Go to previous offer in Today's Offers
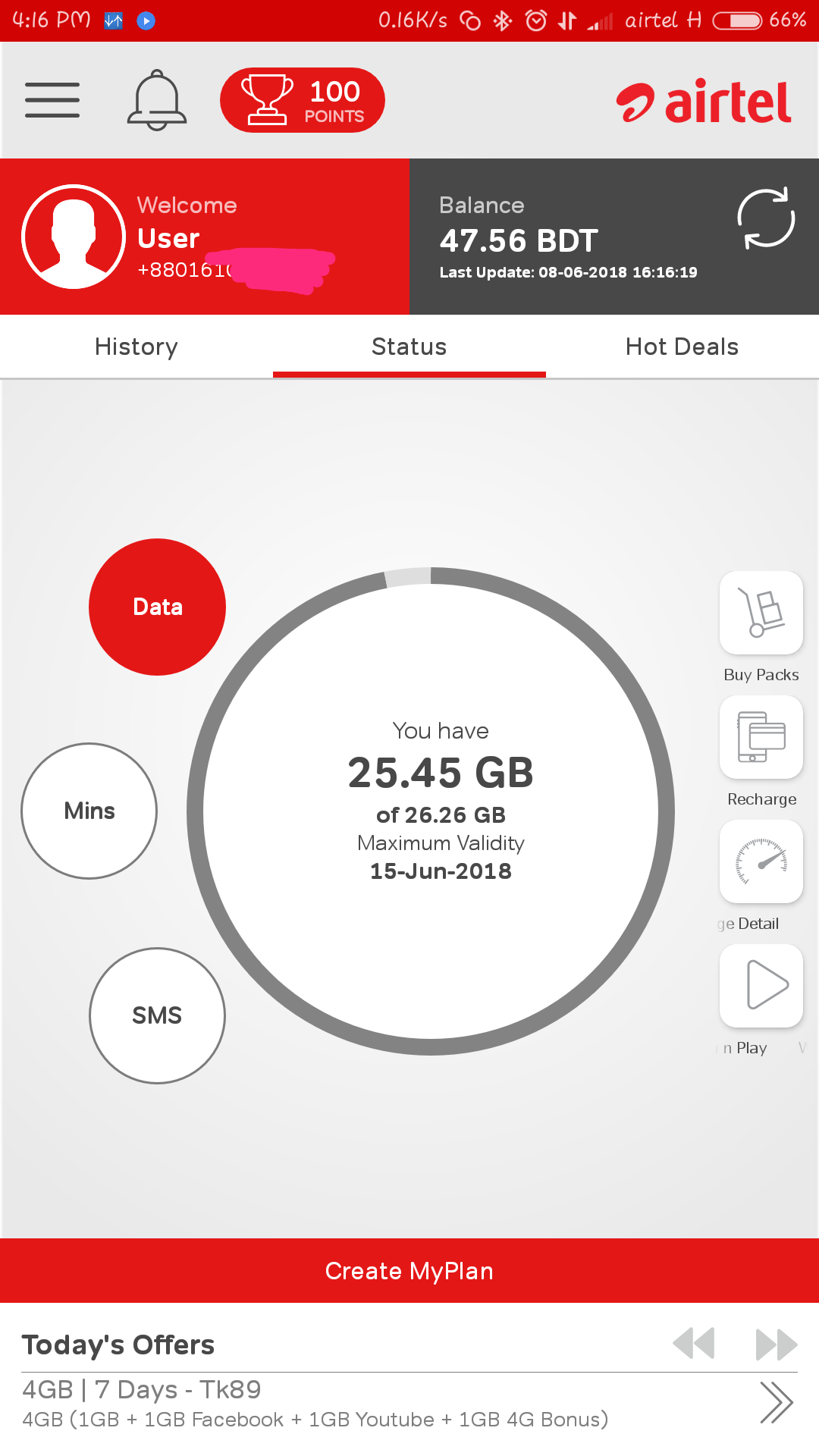The image size is (819, 1456). coord(694,1344)
